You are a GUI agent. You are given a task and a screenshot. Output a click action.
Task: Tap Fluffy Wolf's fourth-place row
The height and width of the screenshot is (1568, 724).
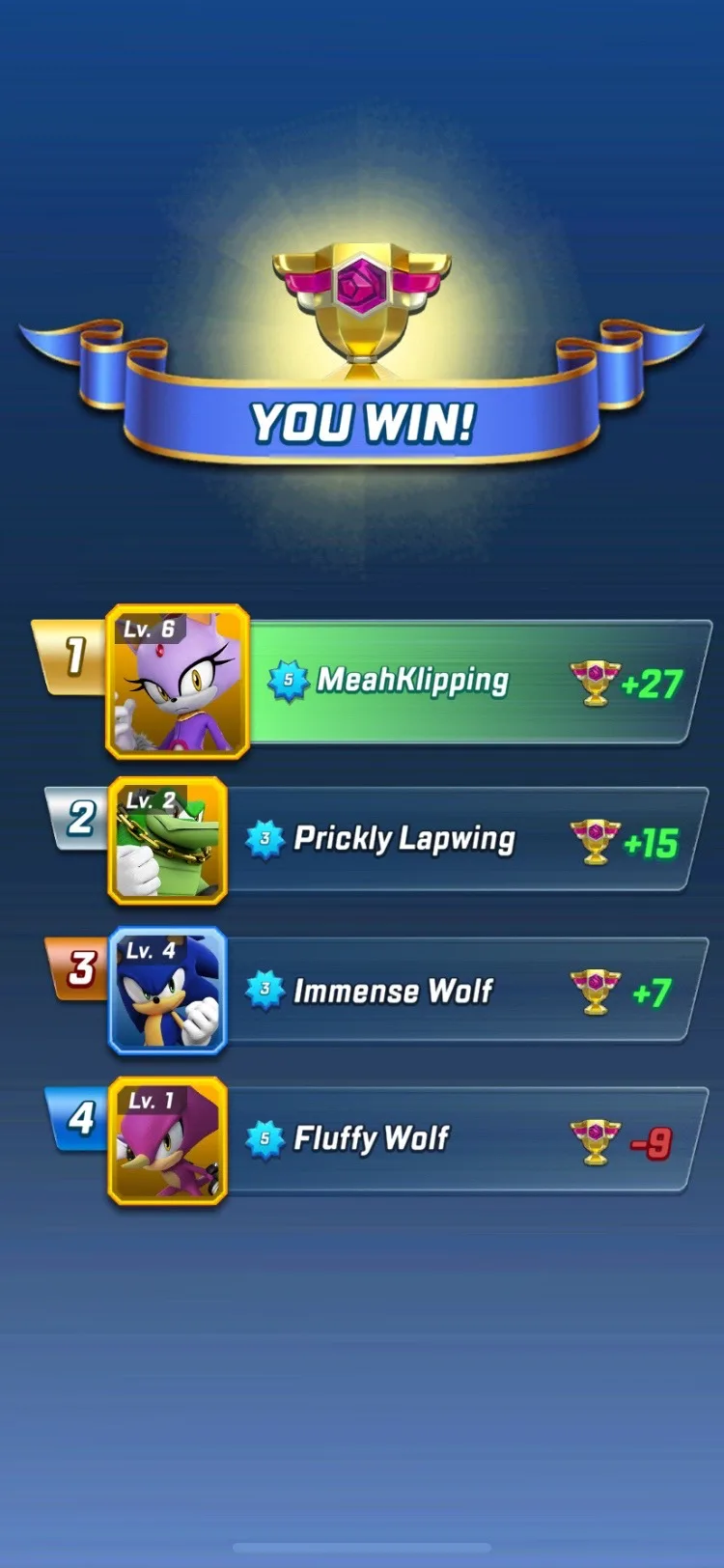pyautogui.click(x=378, y=1140)
